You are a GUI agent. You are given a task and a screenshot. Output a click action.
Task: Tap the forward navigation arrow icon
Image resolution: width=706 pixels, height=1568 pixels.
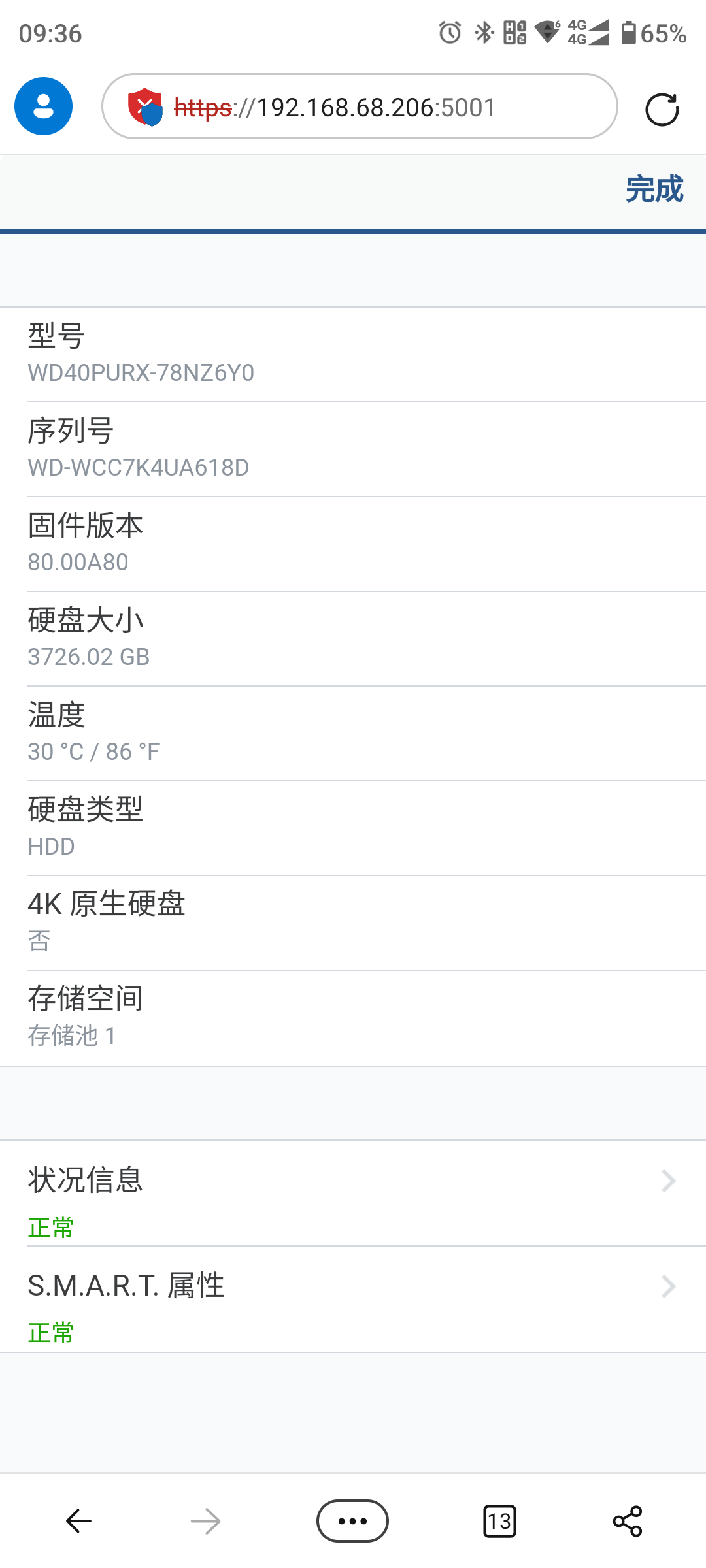205,1520
